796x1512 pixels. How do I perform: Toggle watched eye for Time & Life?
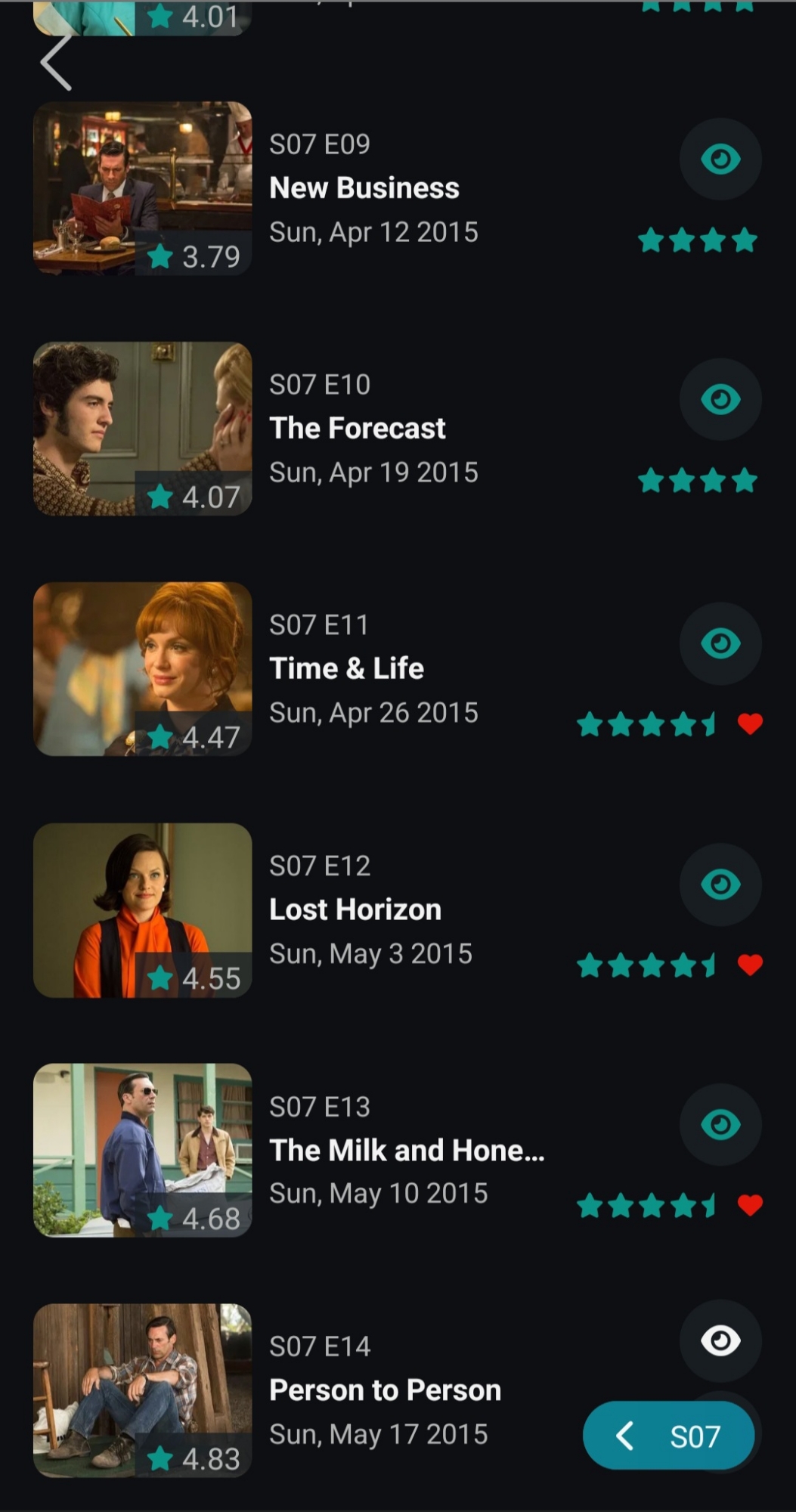pyautogui.click(x=720, y=643)
